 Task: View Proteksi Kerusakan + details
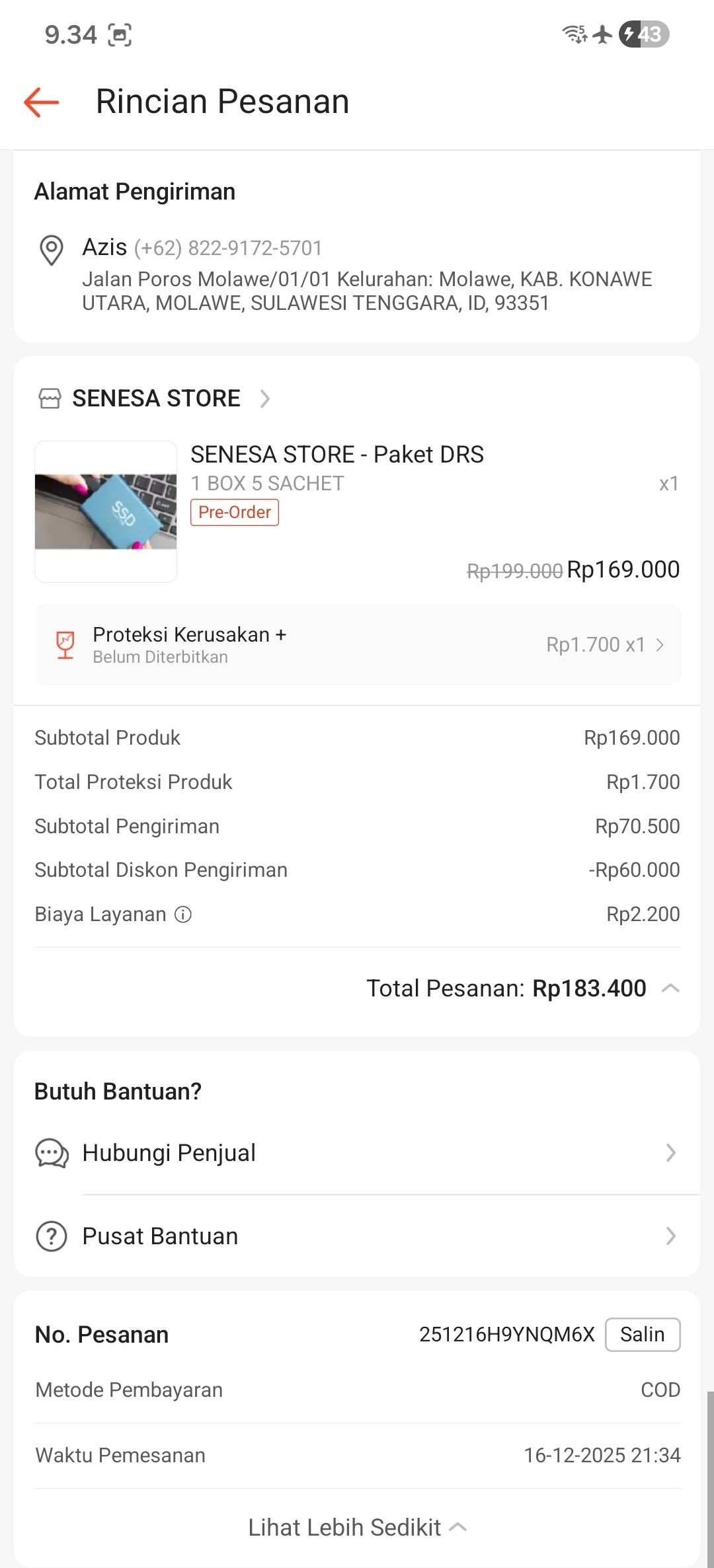(x=357, y=645)
